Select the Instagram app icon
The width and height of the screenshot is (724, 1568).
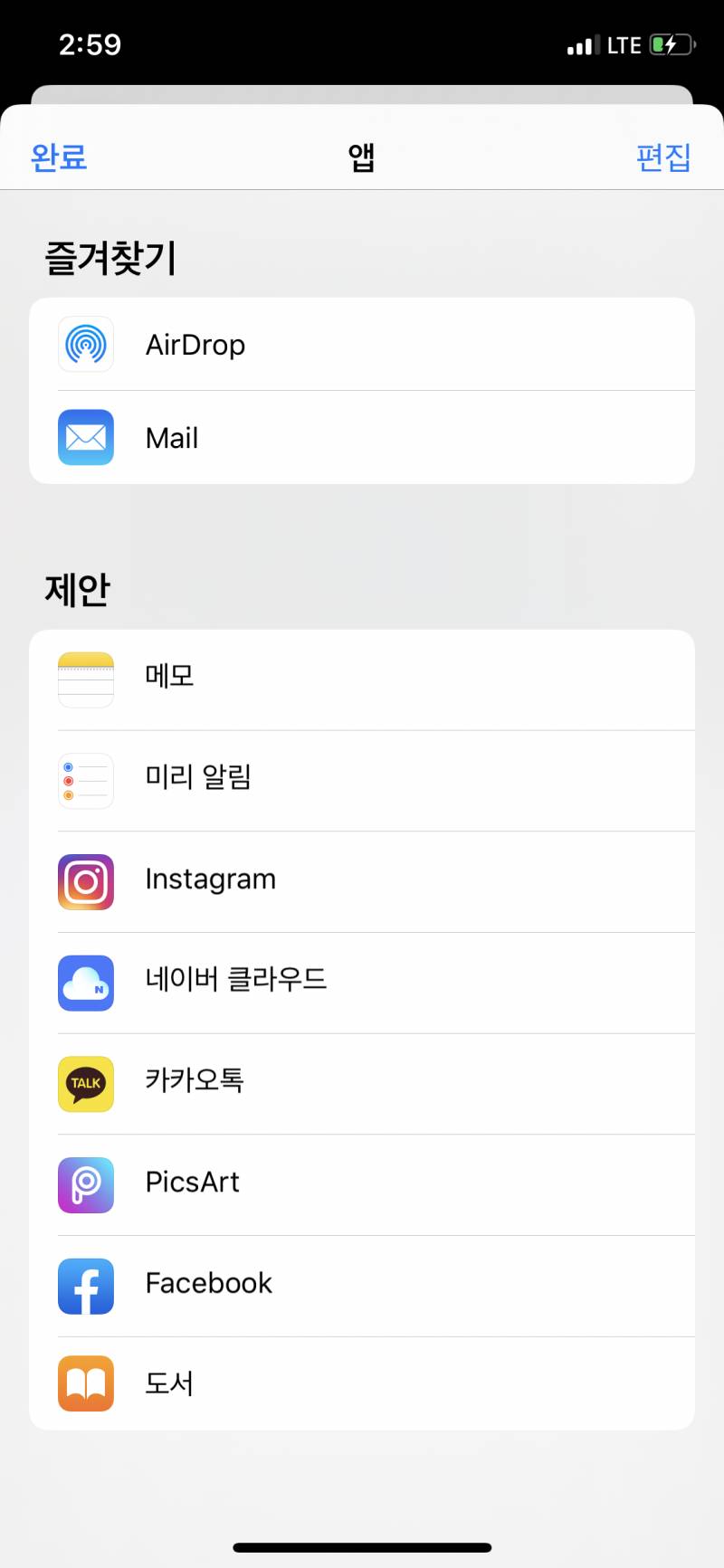(85, 882)
